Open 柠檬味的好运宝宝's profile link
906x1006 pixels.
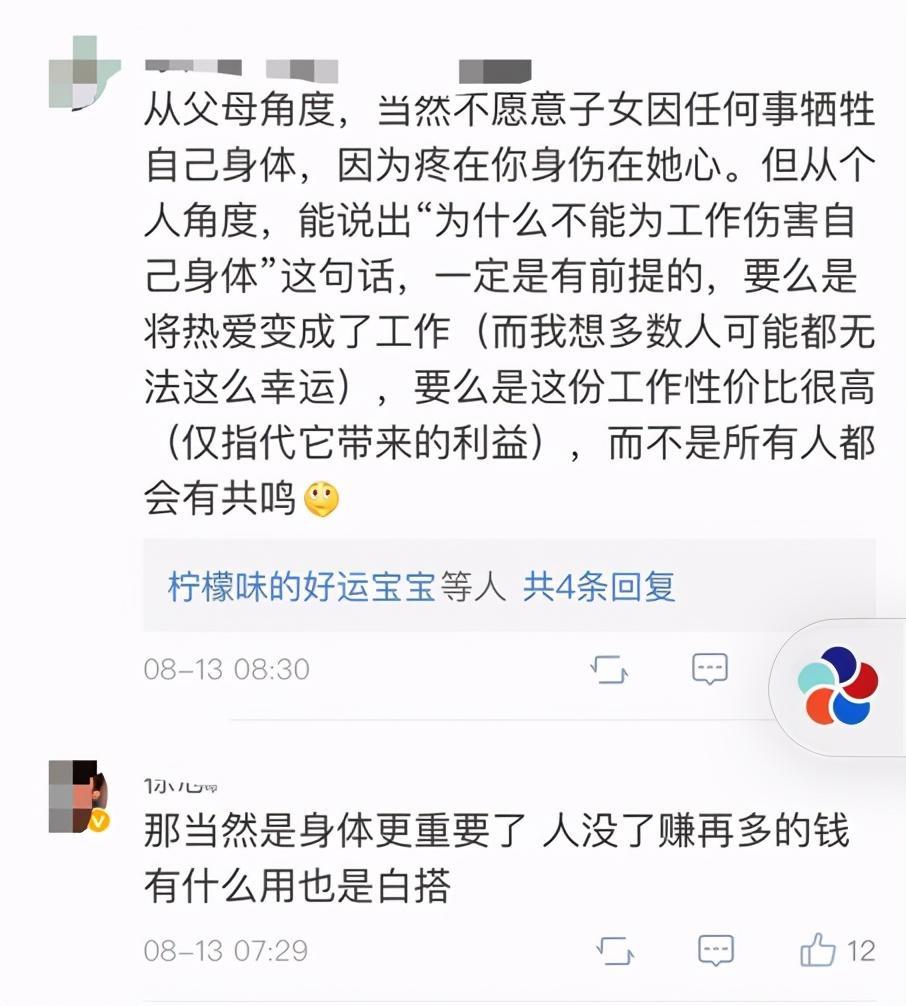(x=301, y=586)
